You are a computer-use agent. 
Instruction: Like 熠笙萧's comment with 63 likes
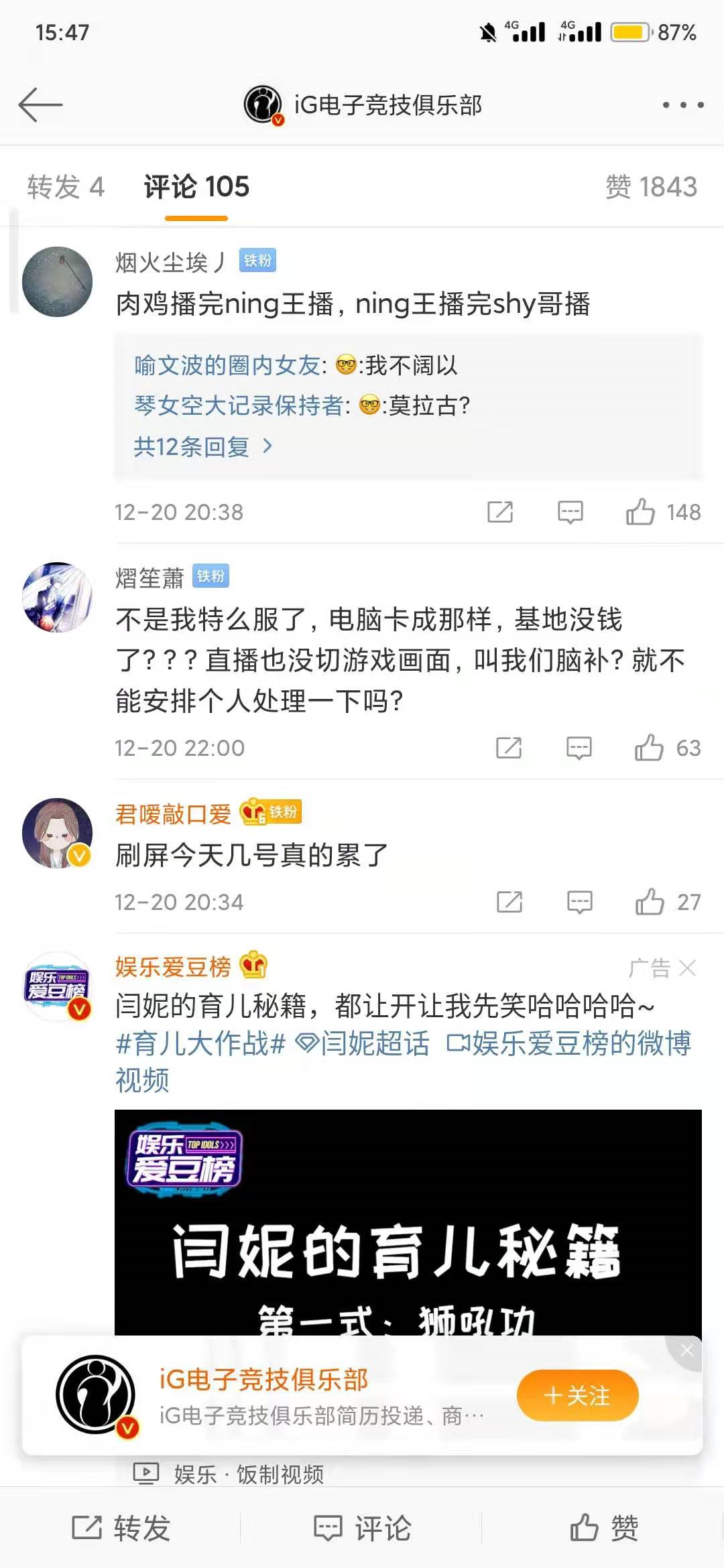tap(667, 748)
